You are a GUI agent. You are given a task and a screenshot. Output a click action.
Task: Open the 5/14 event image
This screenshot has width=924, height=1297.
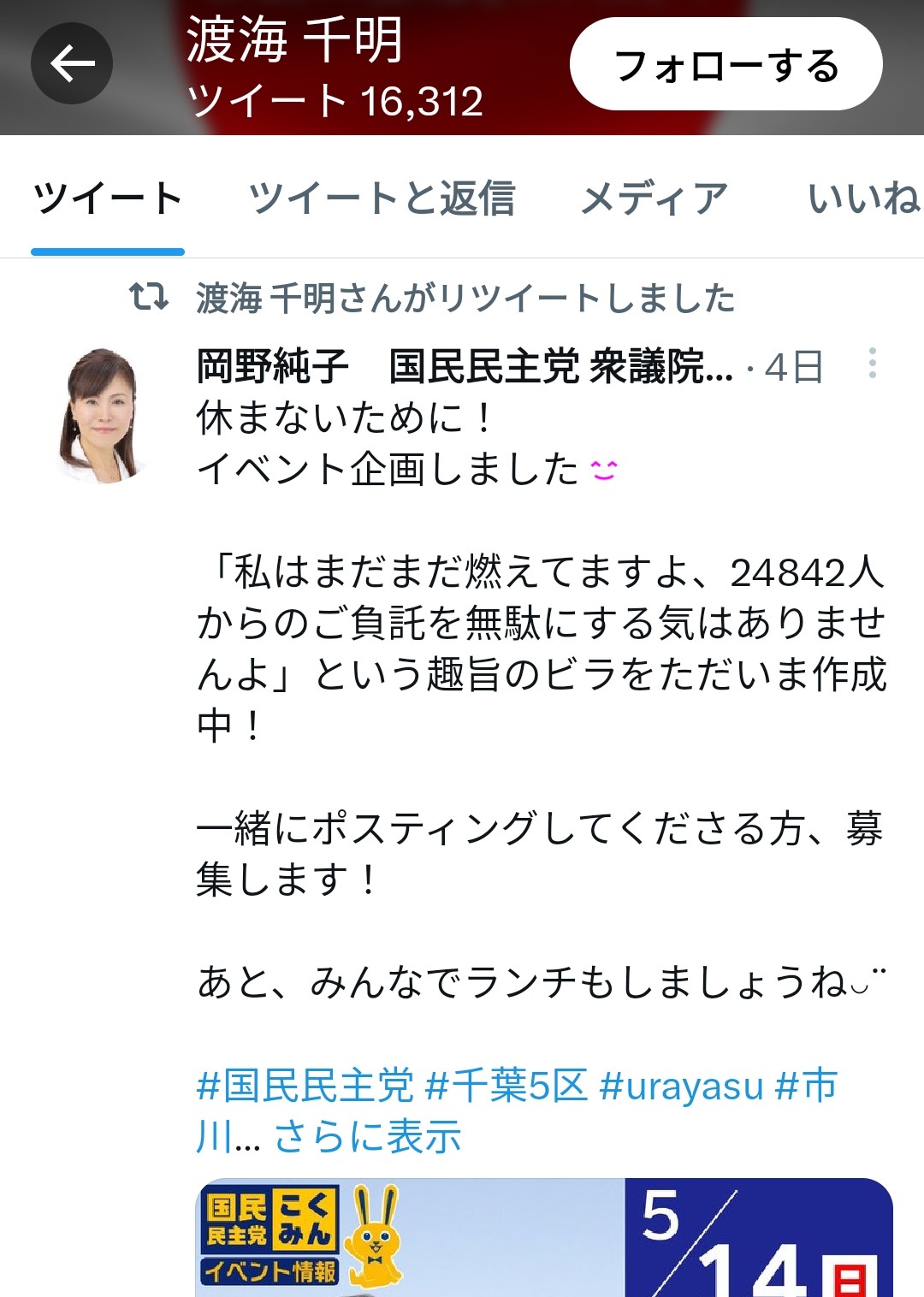544,1237
